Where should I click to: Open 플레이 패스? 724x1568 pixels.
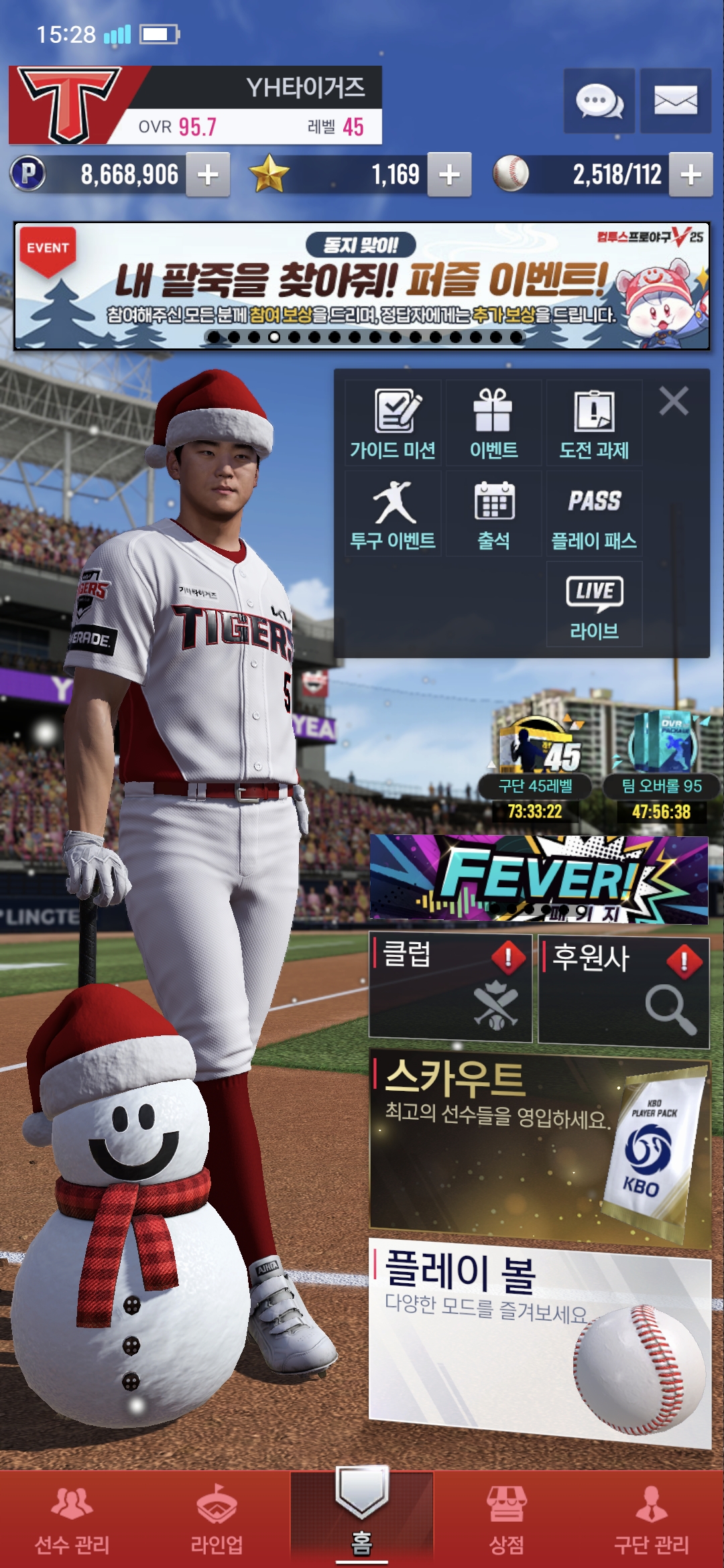click(x=594, y=514)
